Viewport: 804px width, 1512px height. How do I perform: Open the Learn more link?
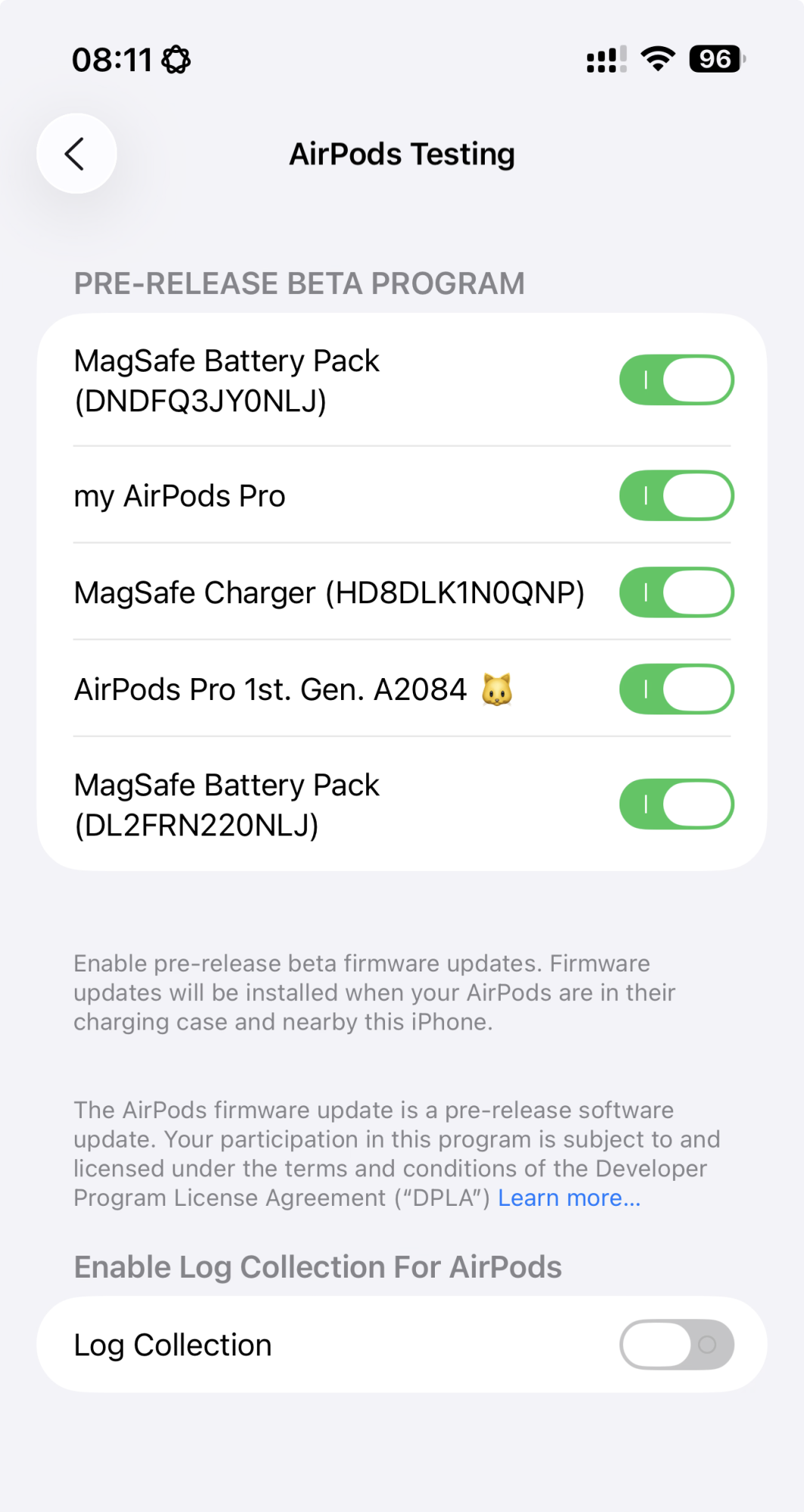pos(569,1198)
